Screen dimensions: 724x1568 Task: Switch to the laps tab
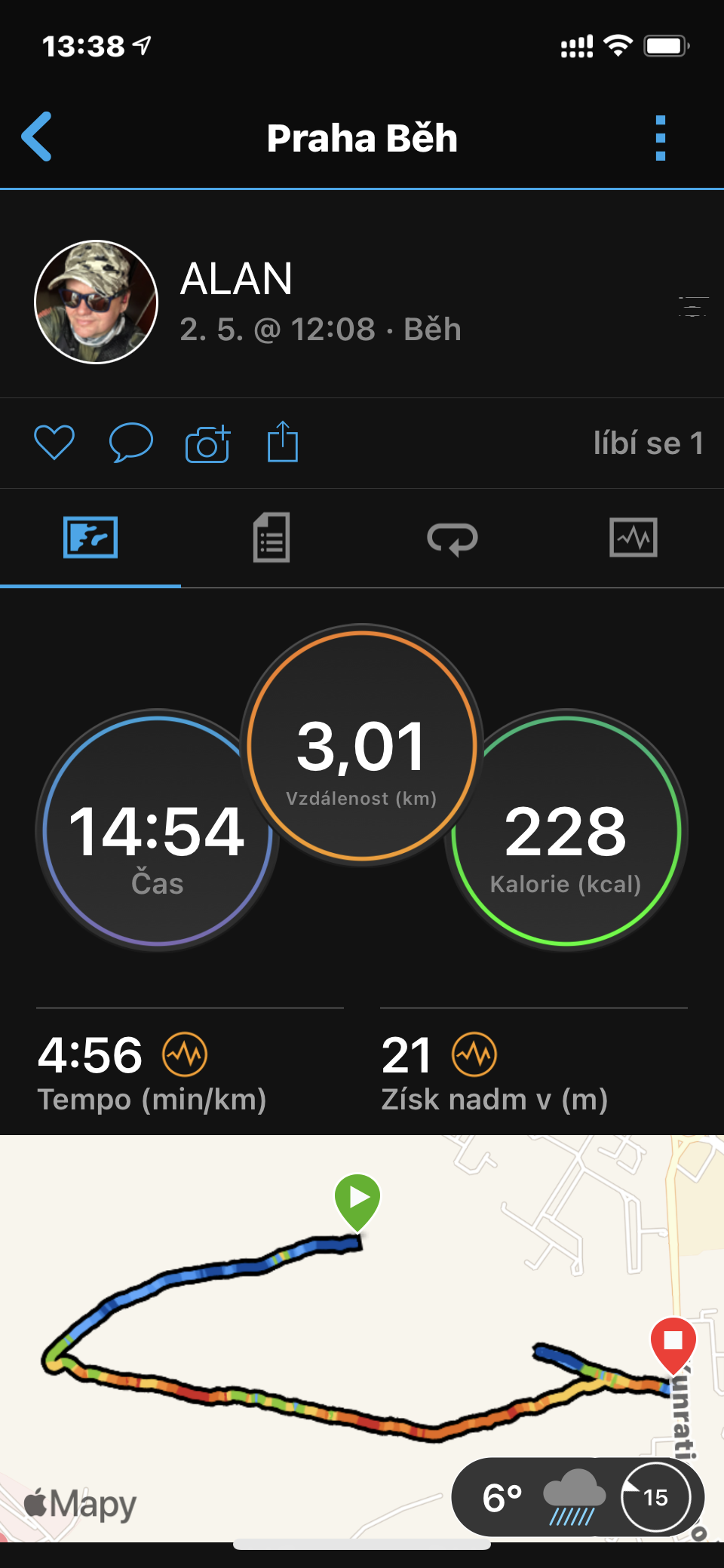452,538
